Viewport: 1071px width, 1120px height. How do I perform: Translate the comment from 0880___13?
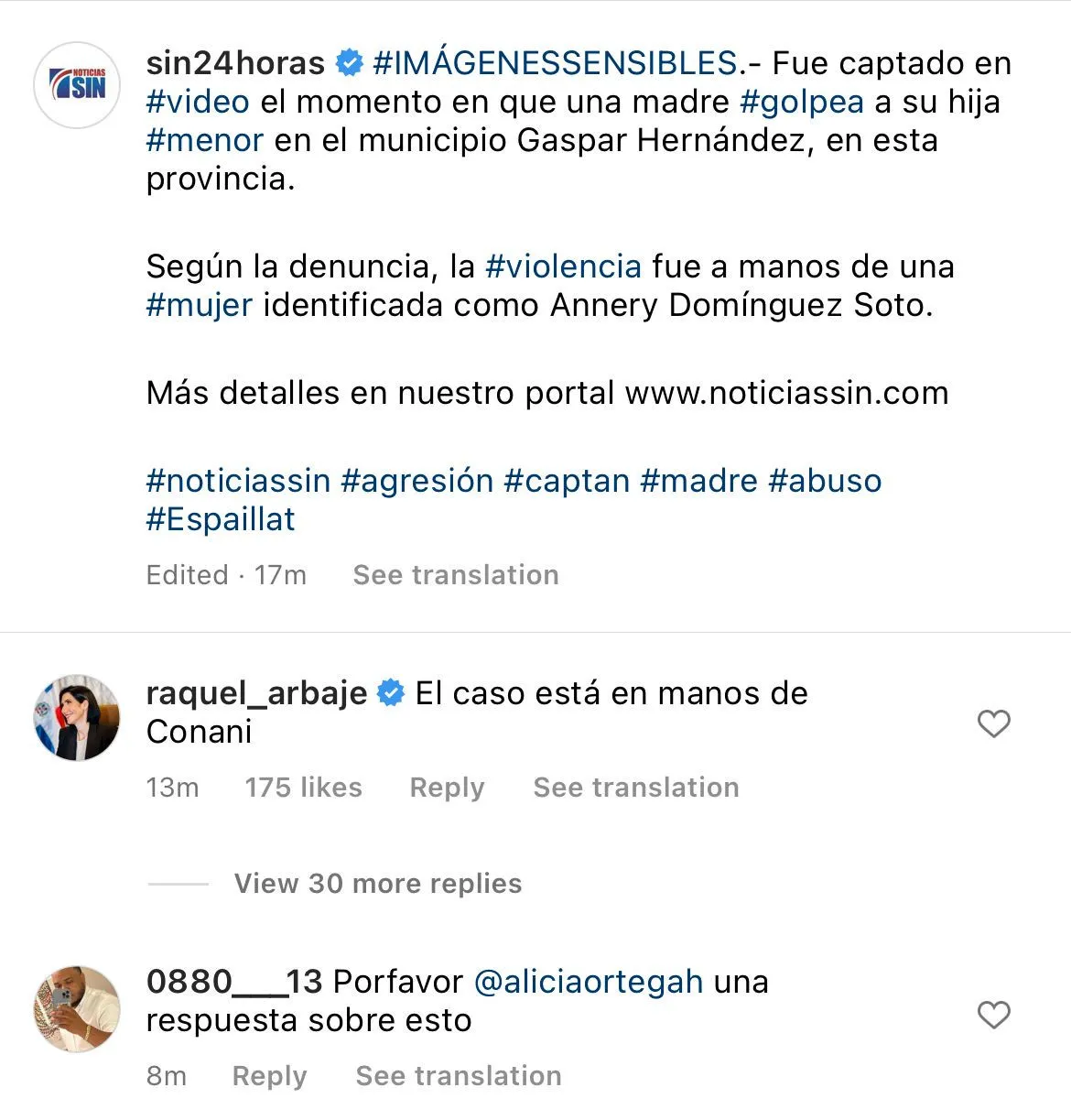459,1076
